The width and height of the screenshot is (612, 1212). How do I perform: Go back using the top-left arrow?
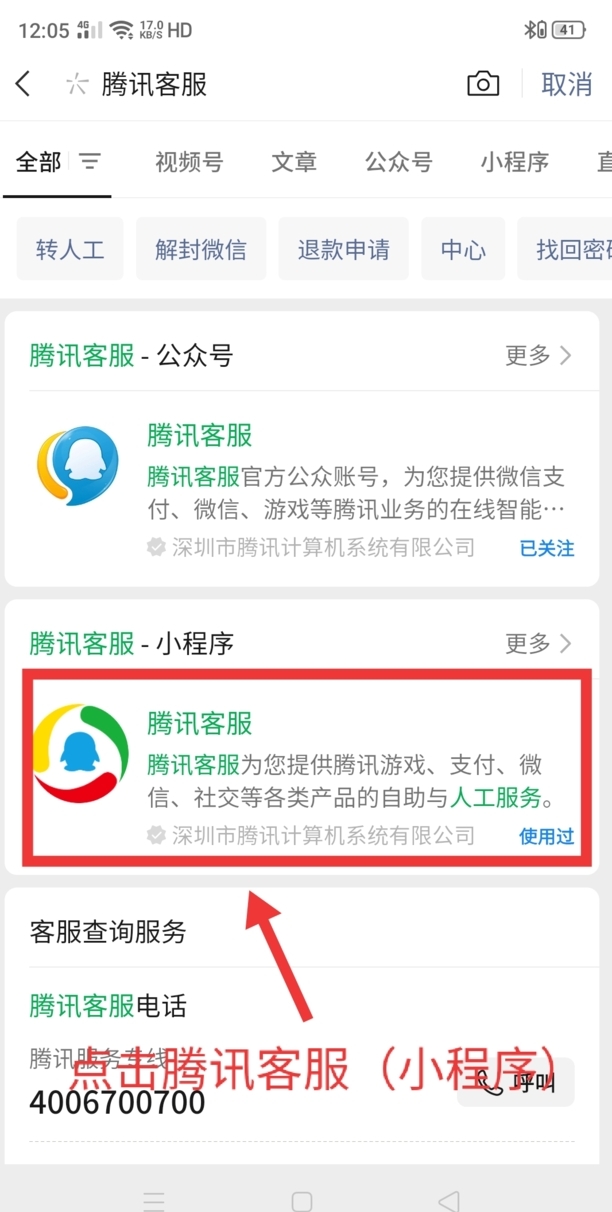24,84
